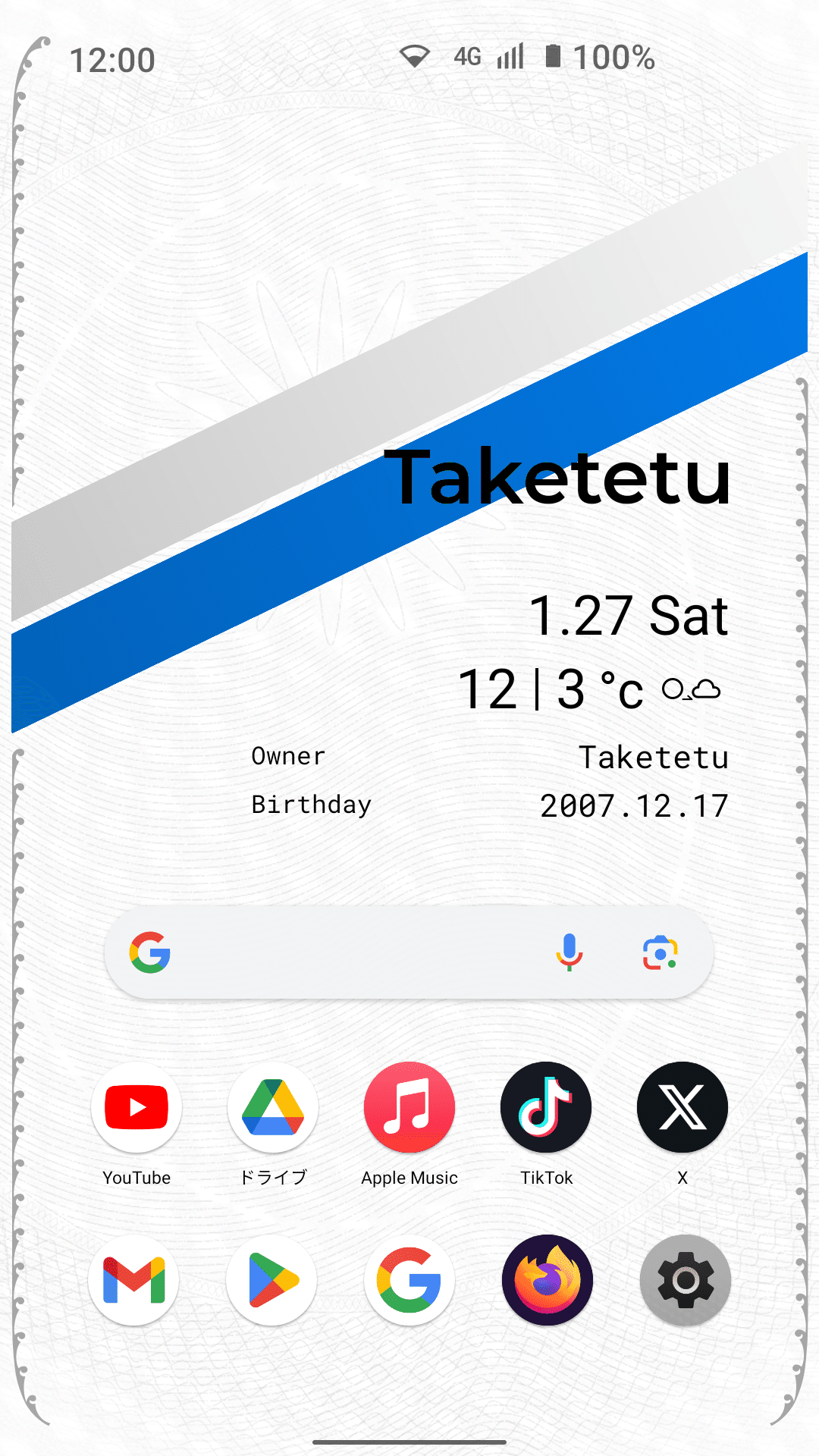Launch the Google Play Store
This screenshot has height=1456, width=819.
(271, 1280)
